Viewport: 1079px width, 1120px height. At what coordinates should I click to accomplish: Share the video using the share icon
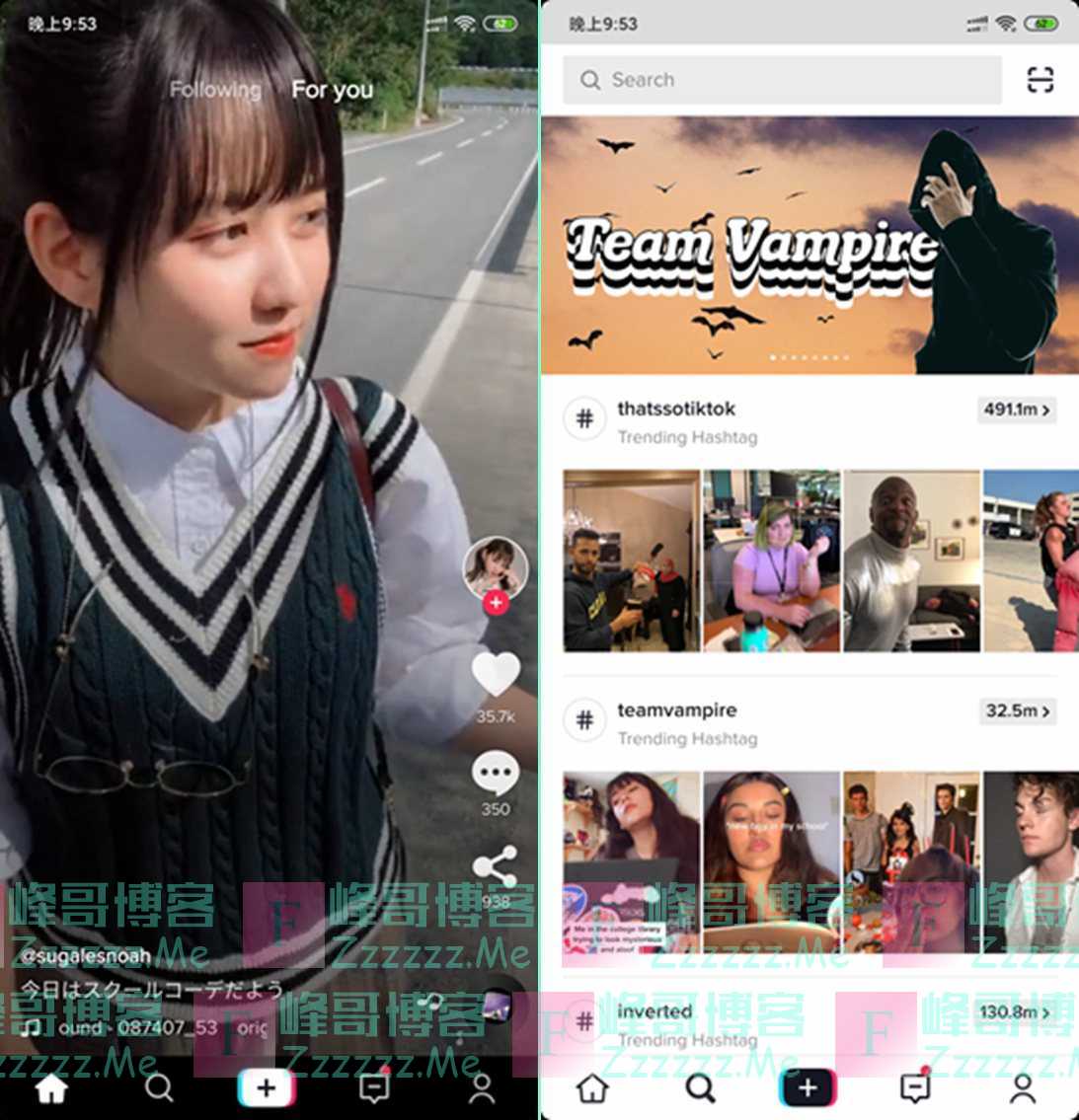[496, 867]
